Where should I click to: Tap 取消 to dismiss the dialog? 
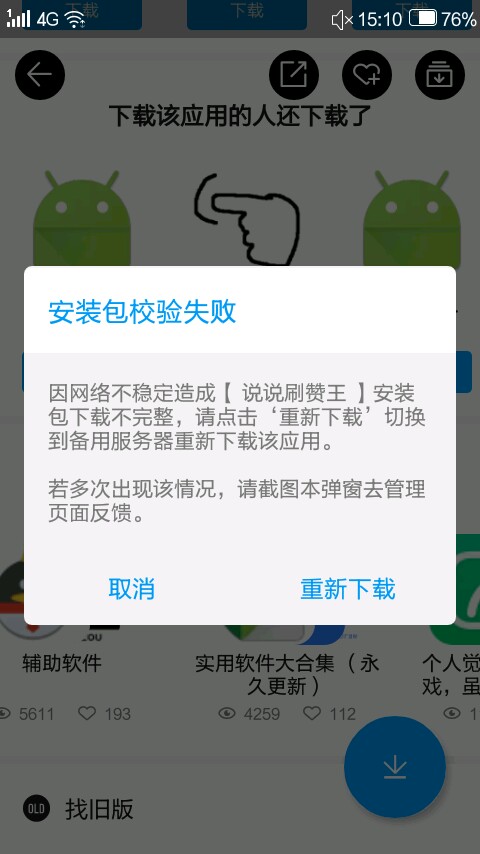click(x=131, y=589)
